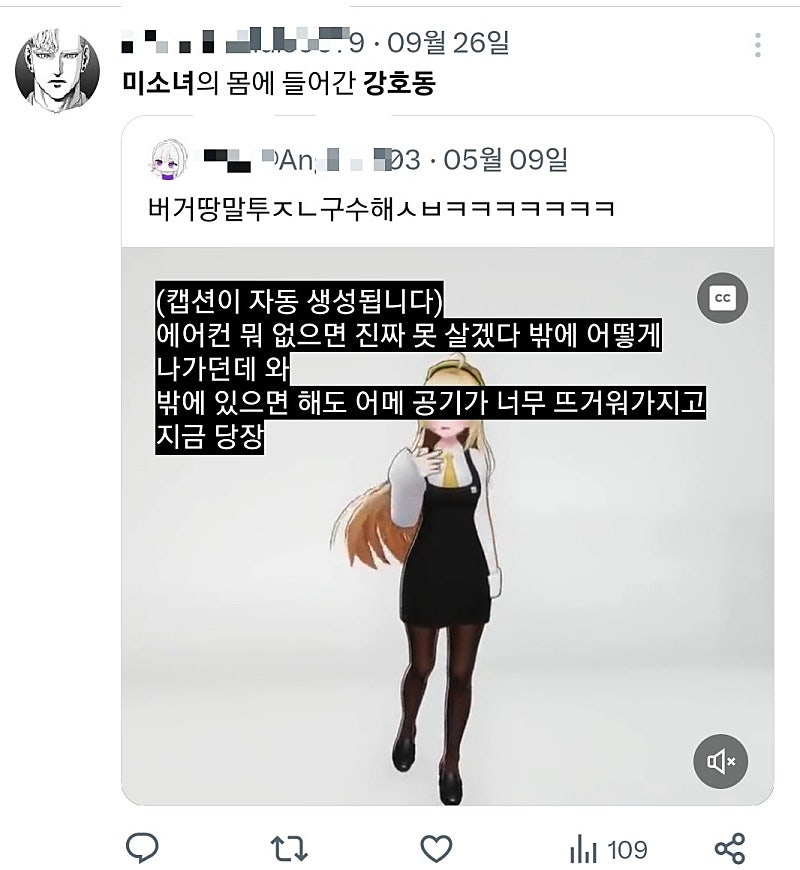Share this tweet
Viewport: 800px width, 870px height.
(x=730, y=849)
